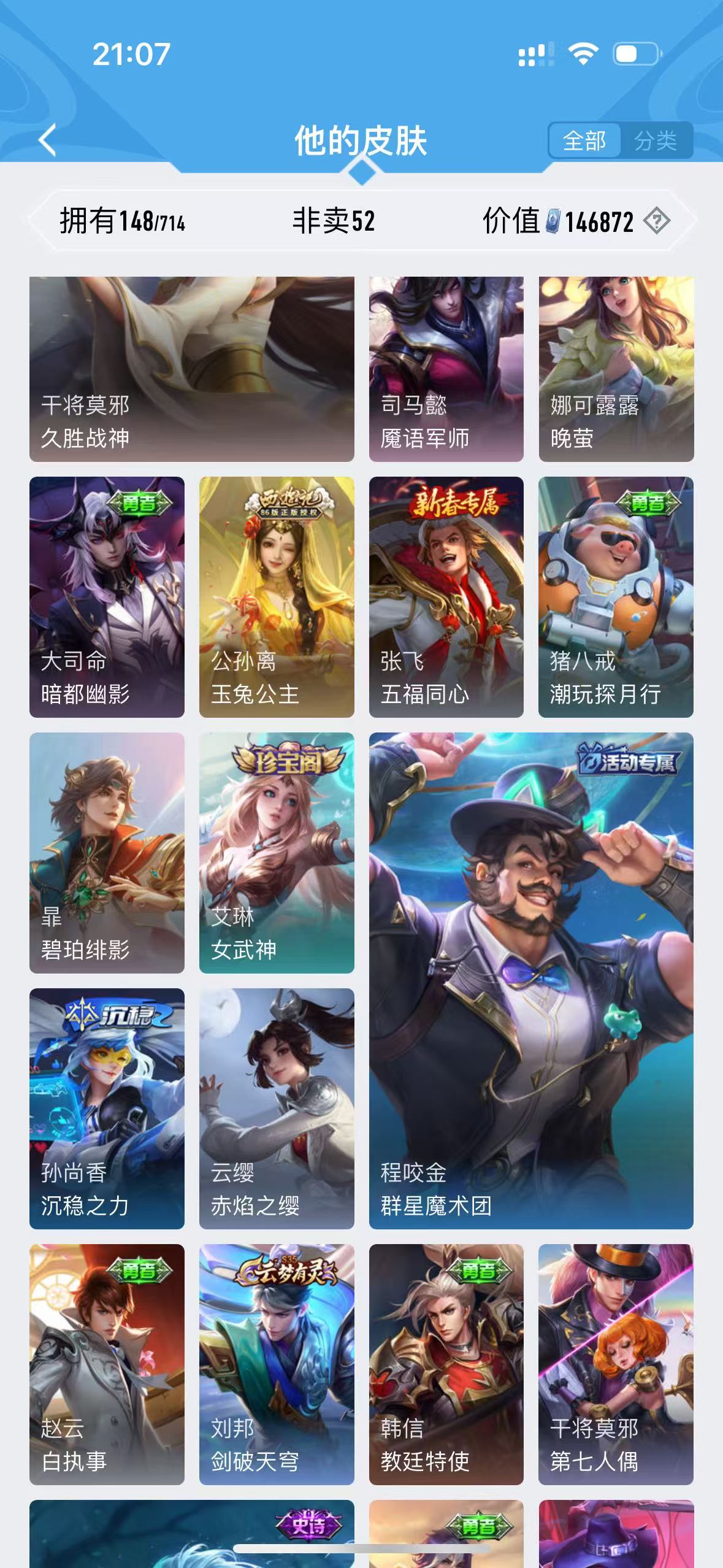Open the 公孙离 玉兔公主 skin
The height and width of the screenshot is (1568, 723).
pos(277,597)
